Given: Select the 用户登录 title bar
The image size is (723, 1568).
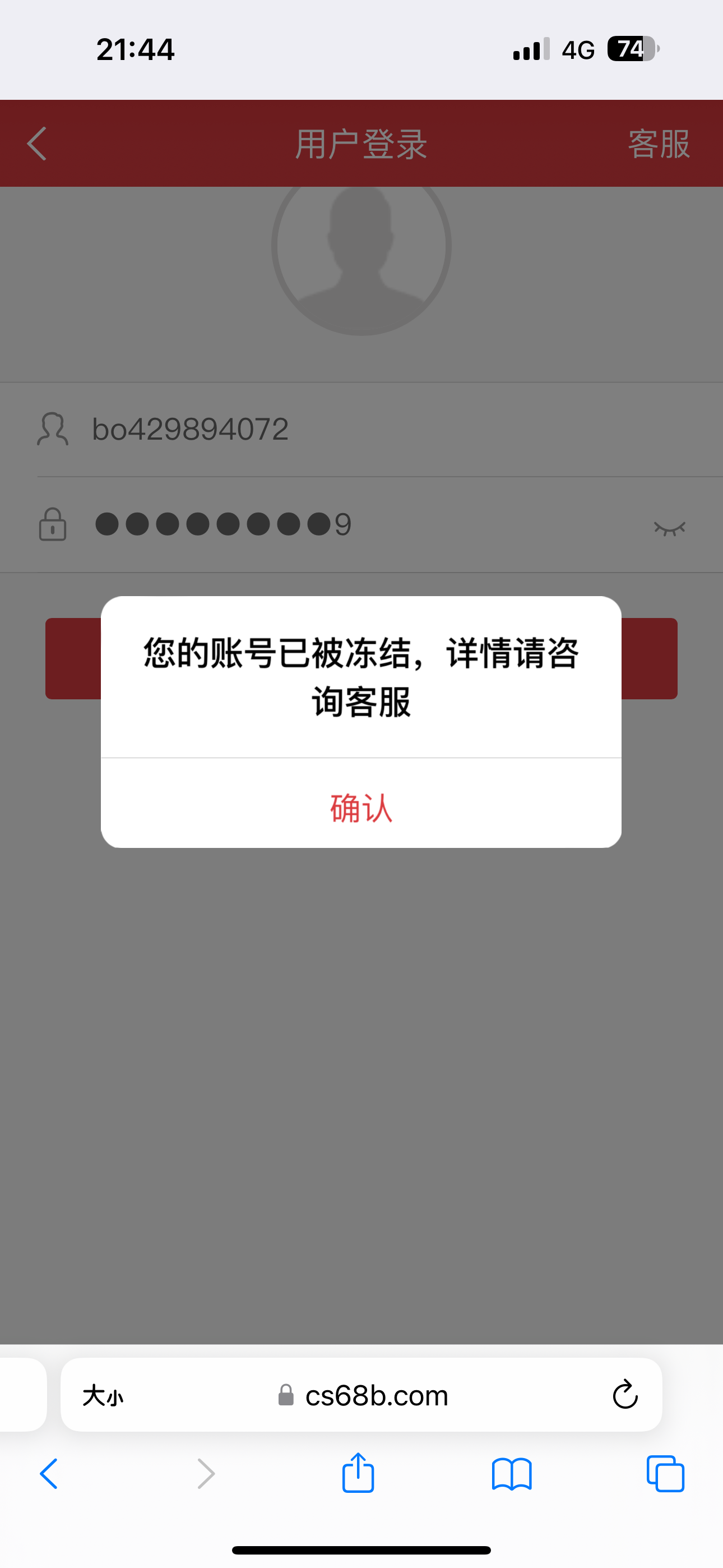Looking at the screenshot, I should 361,144.
